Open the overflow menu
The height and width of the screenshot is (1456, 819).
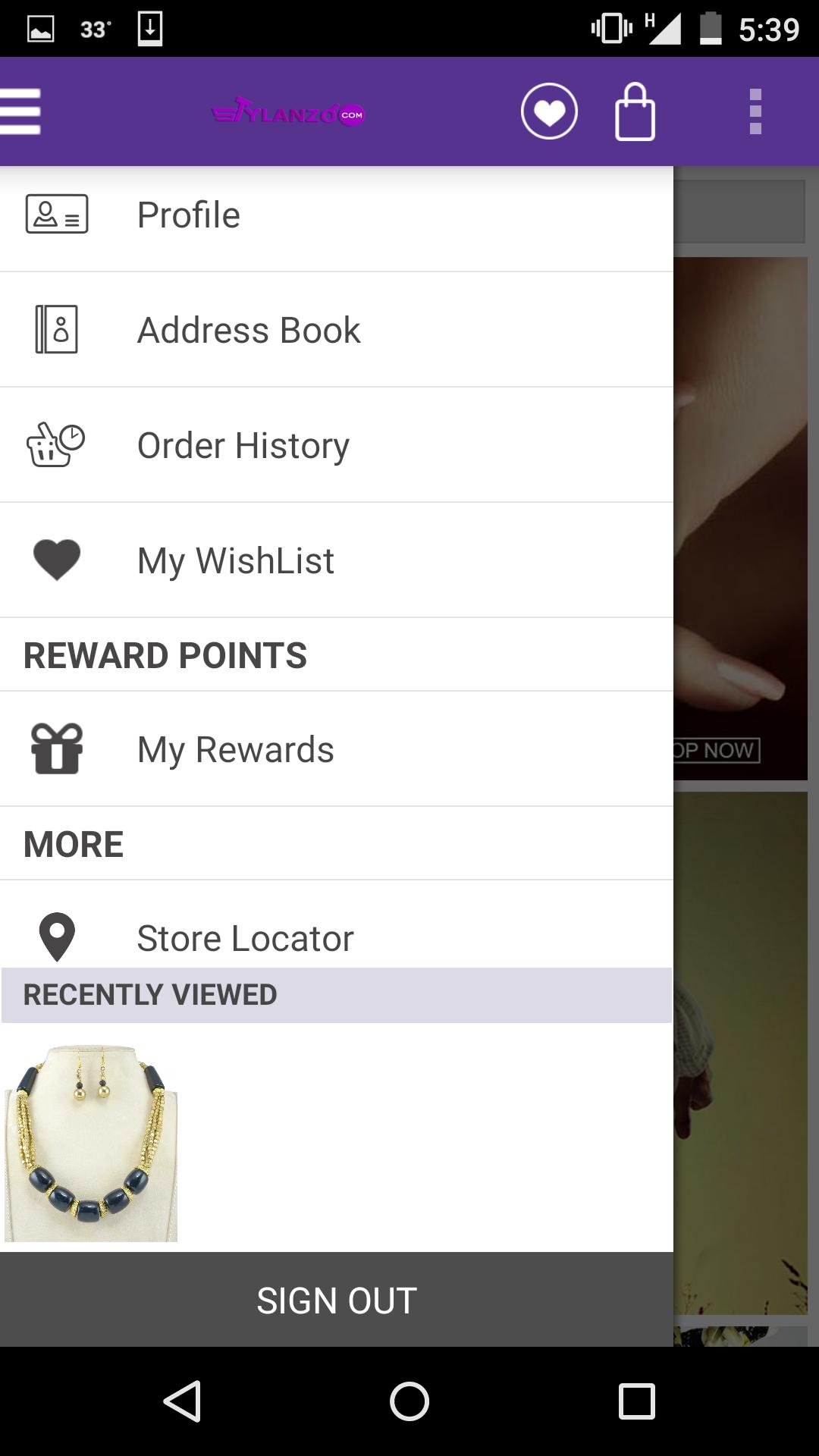(x=755, y=112)
